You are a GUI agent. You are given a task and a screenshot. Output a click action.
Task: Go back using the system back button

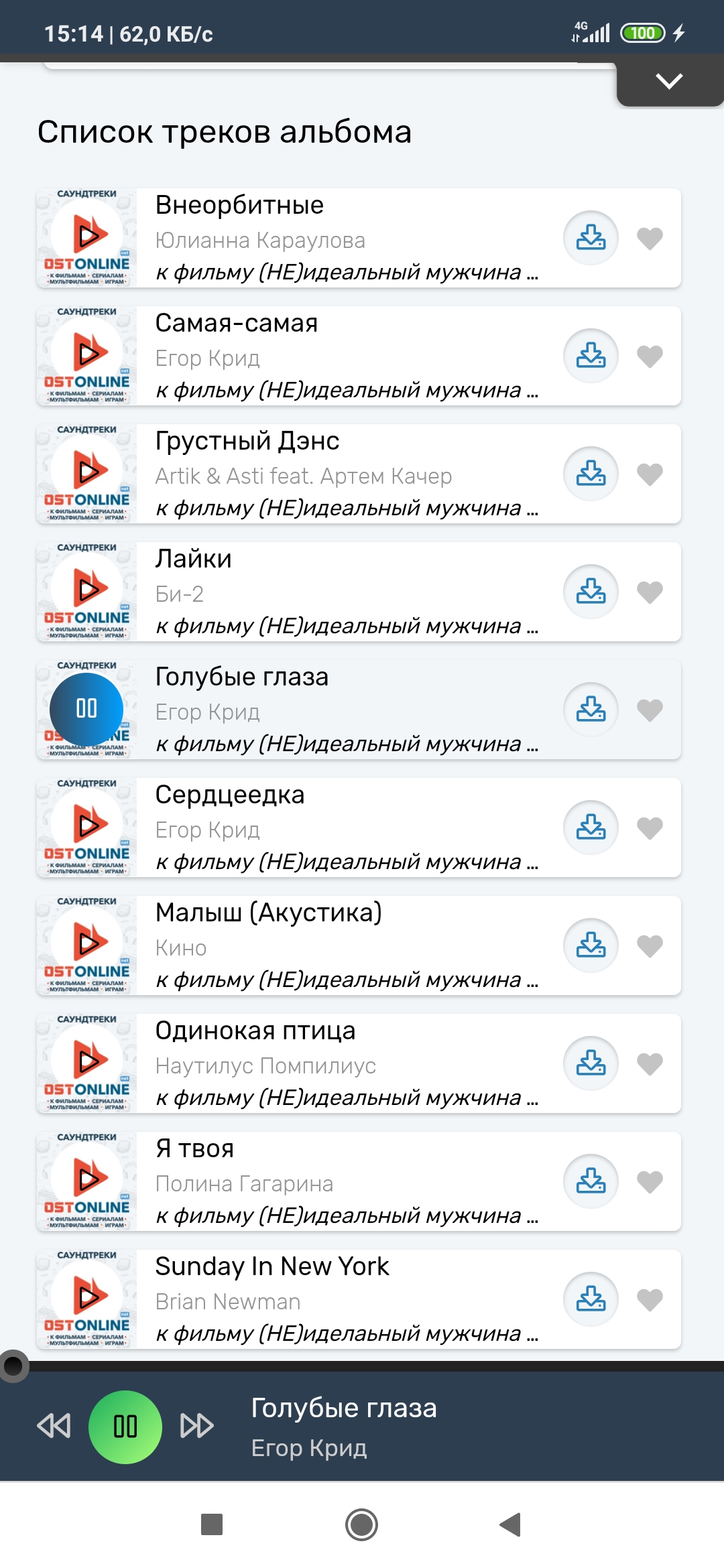click(x=511, y=1524)
